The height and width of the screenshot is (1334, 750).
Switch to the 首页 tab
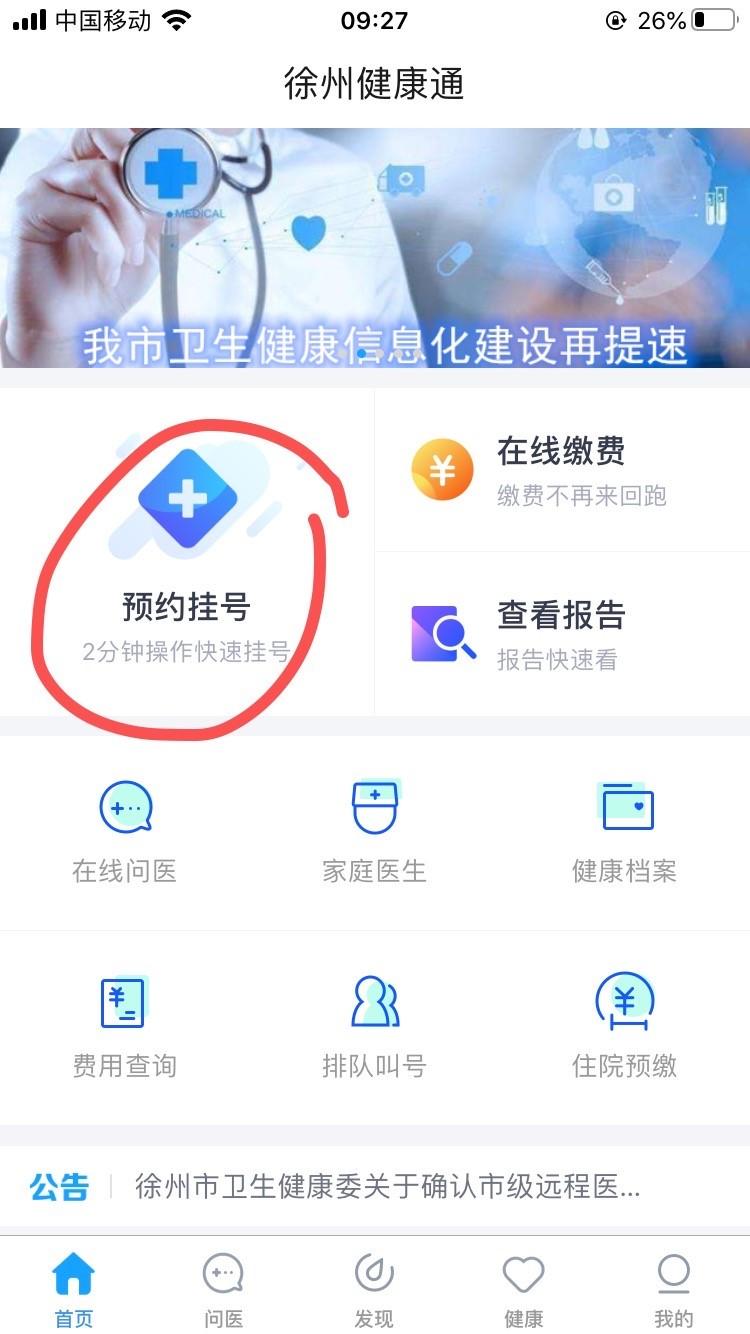click(x=74, y=1289)
